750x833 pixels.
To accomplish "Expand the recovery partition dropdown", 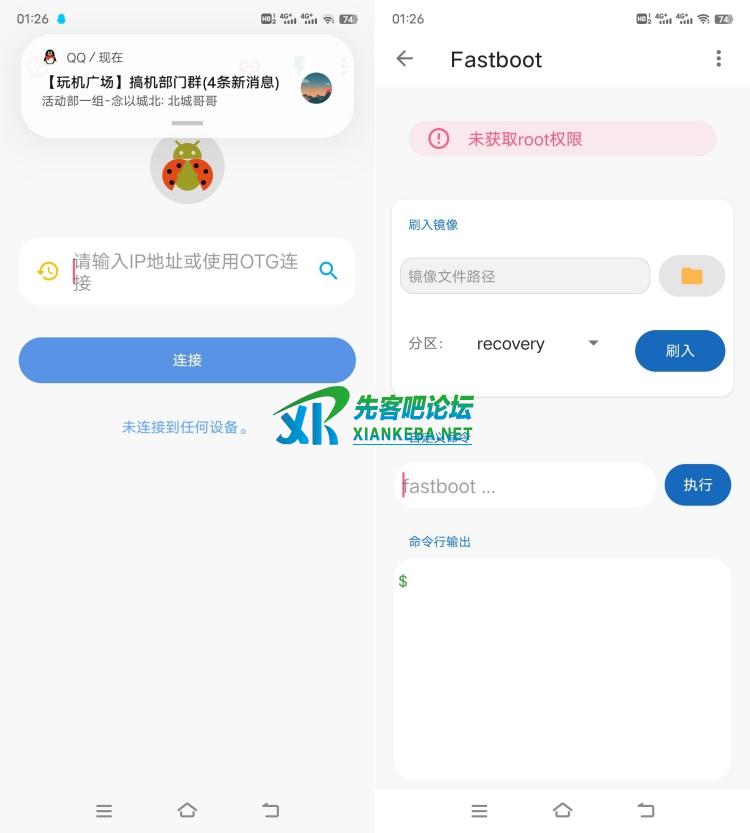I will 592,343.
